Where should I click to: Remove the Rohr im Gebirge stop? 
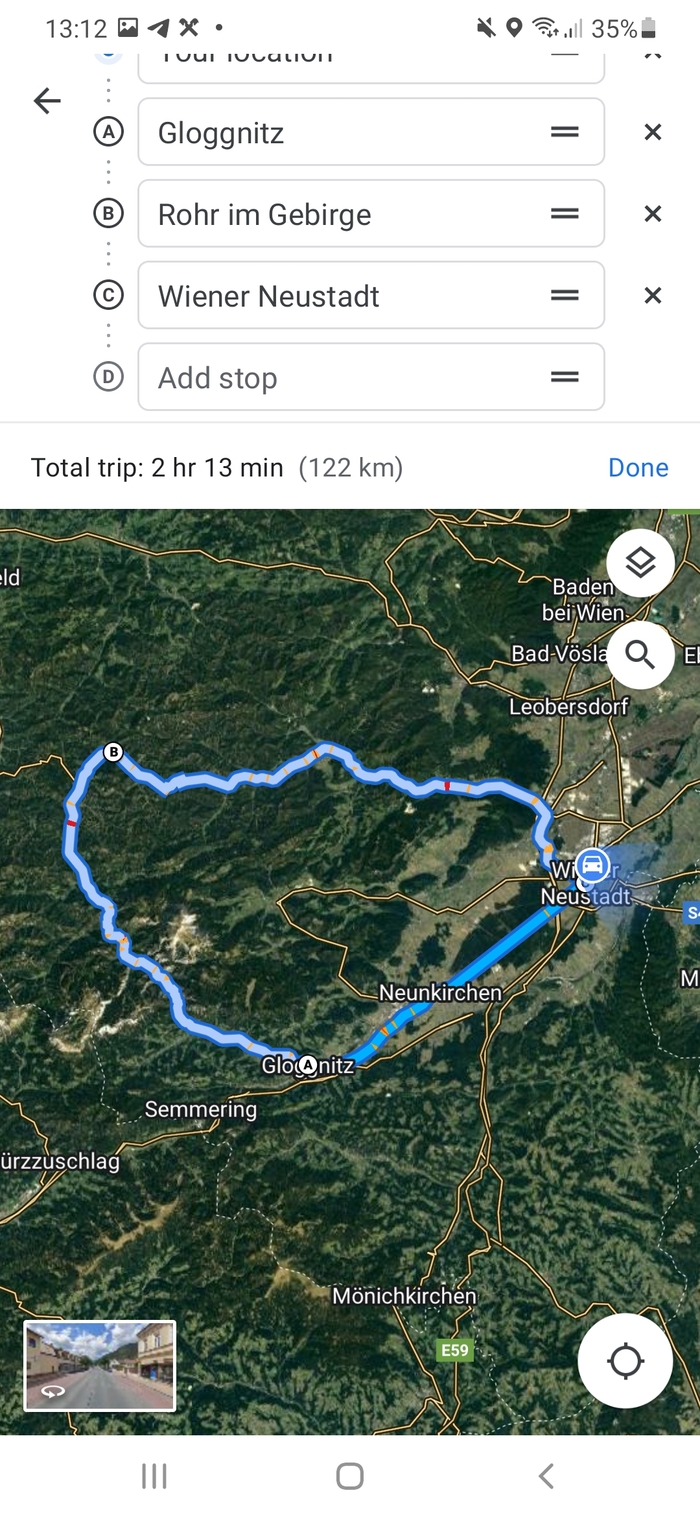(x=652, y=214)
